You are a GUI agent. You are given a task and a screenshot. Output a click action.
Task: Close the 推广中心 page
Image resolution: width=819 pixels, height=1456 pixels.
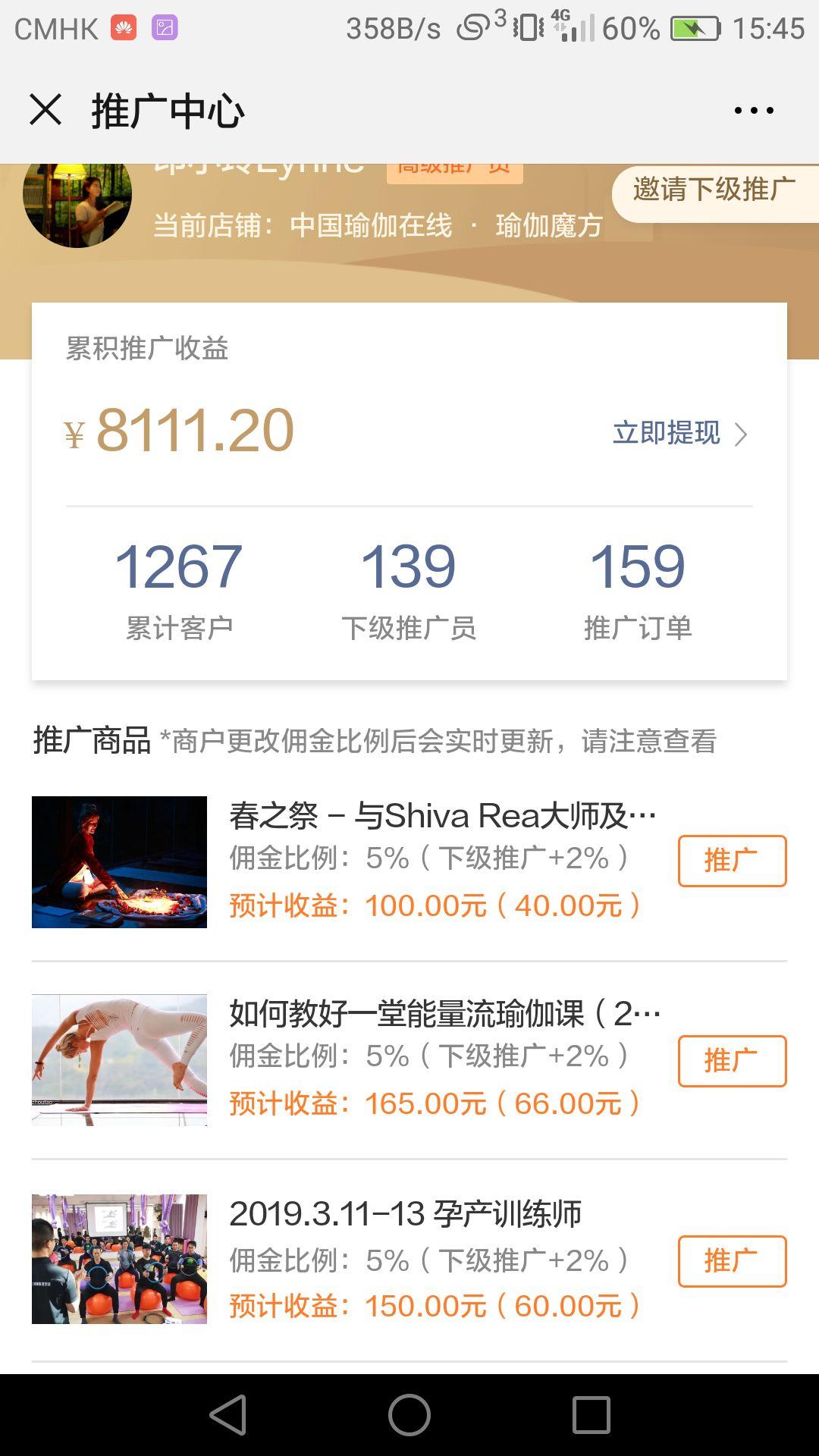coord(45,110)
